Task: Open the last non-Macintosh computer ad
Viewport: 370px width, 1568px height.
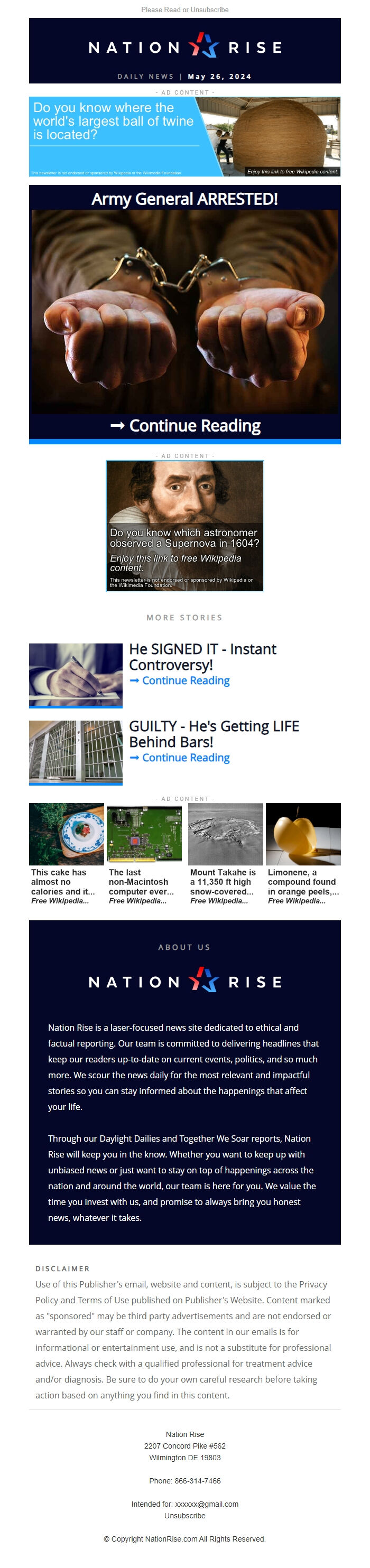Action: pyautogui.click(x=144, y=853)
